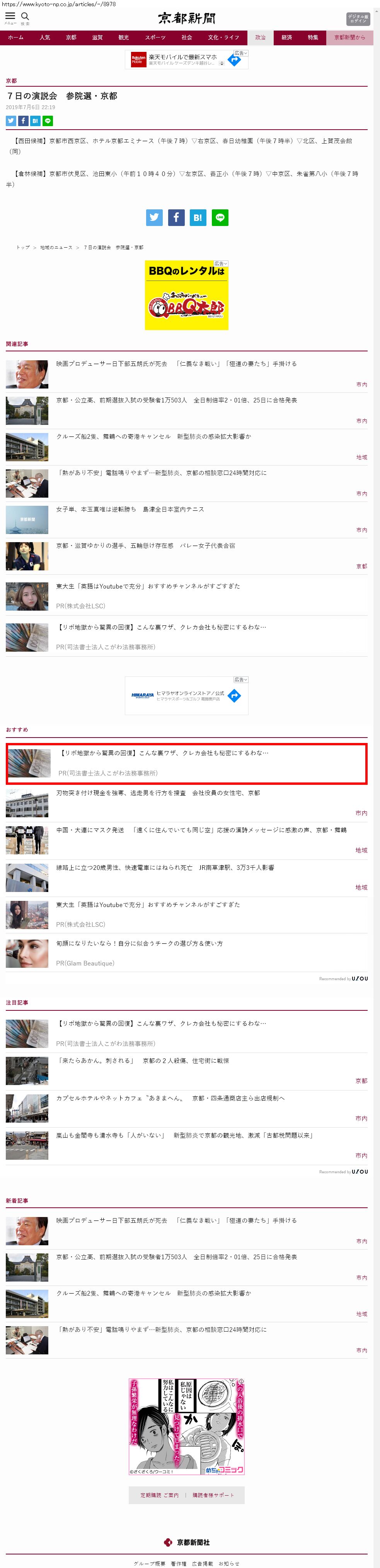Image resolution: width=380 pixels, height=1568 pixels.
Task: Open the スポーツ section tab
Action: (x=155, y=38)
